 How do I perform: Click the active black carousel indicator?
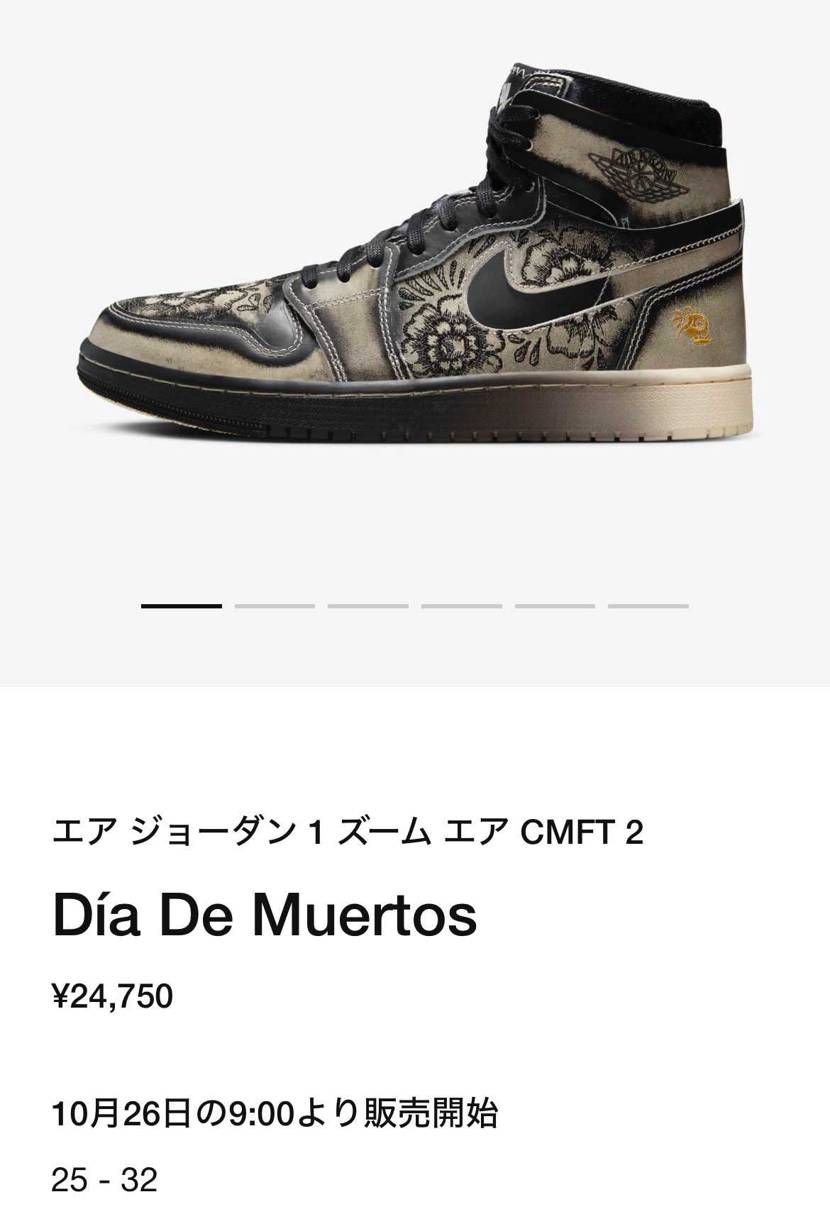pyautogui.click(x=180, y=607)
